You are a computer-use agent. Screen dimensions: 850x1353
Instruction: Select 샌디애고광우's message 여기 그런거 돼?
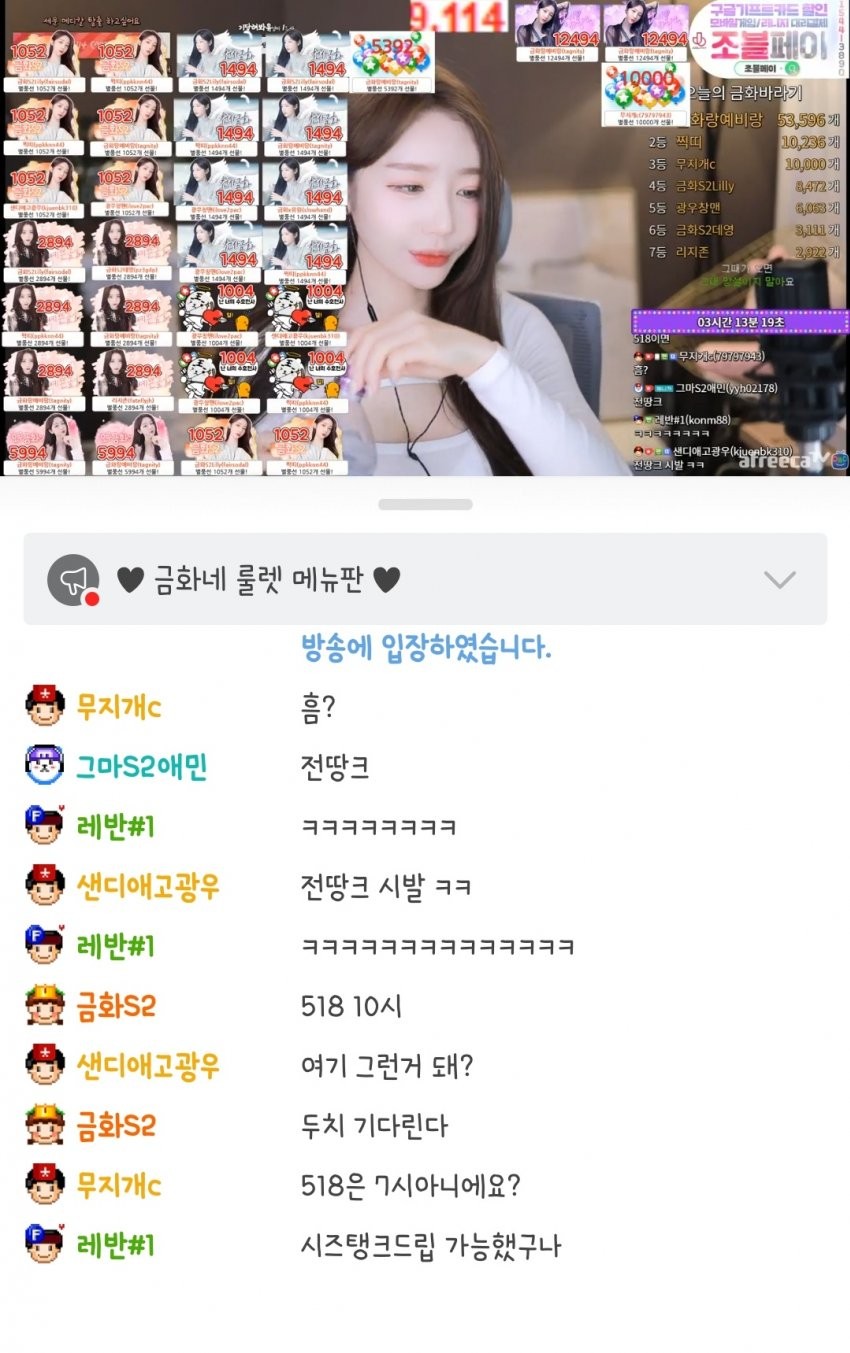coord(386,1066)
